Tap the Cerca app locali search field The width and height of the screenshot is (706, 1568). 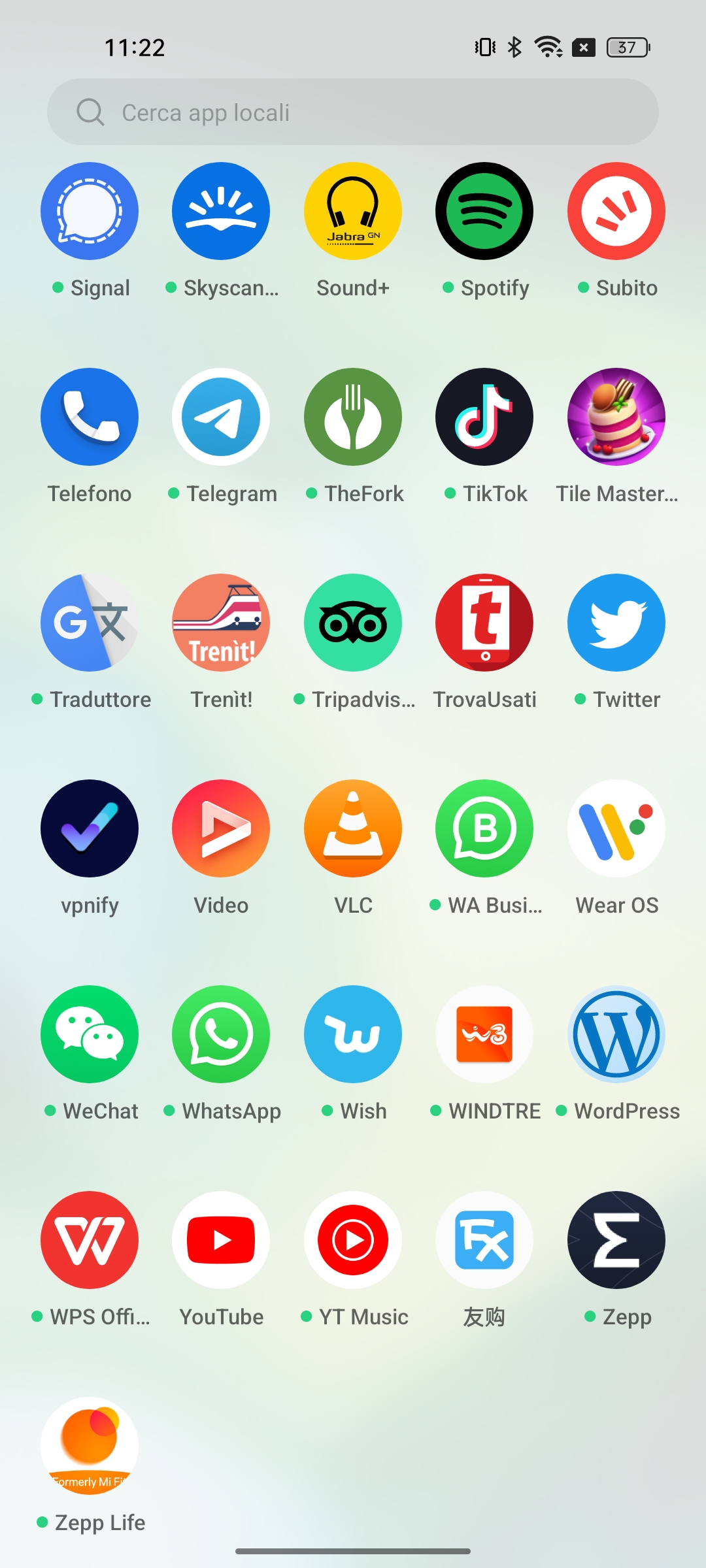click(353, 112)
